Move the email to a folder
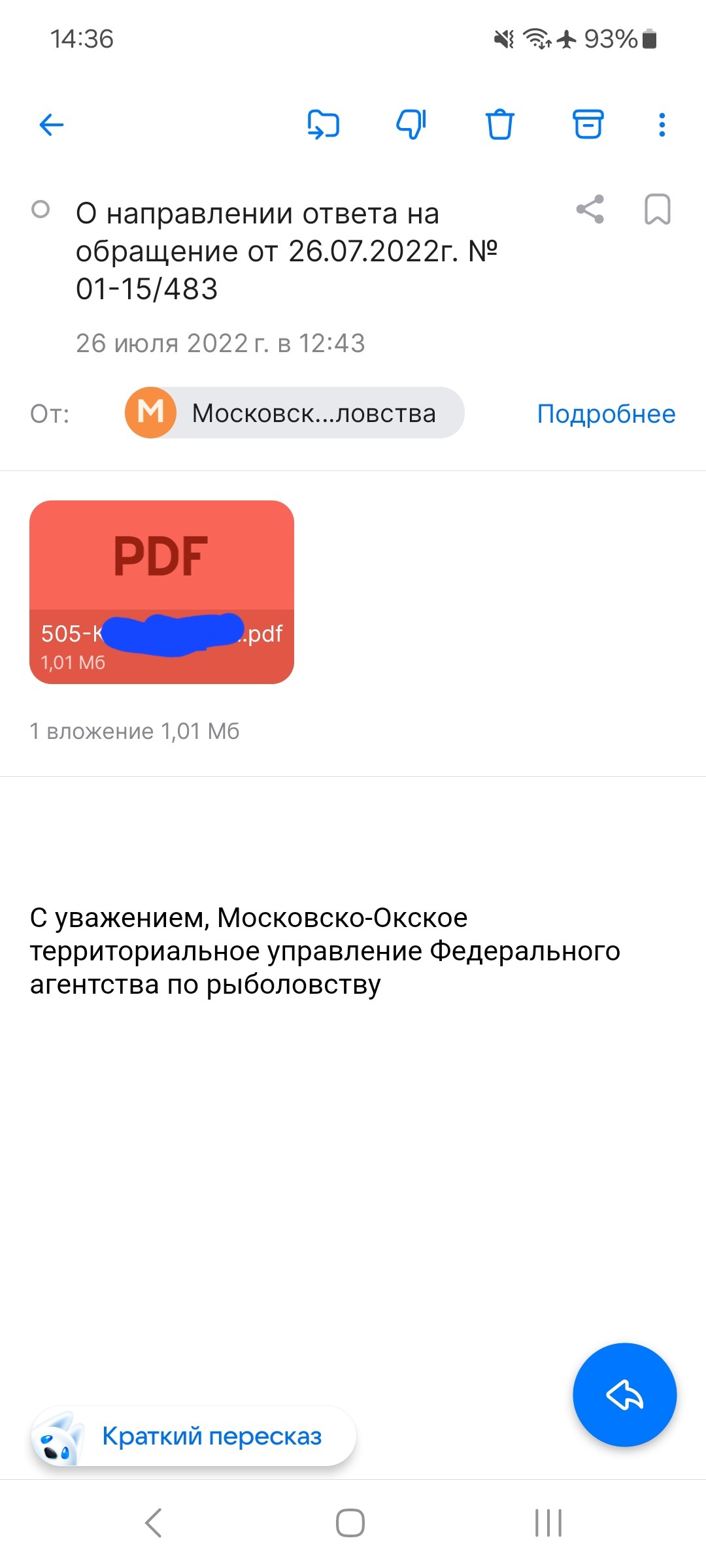 pyautogui.click(x=323, y=124)
